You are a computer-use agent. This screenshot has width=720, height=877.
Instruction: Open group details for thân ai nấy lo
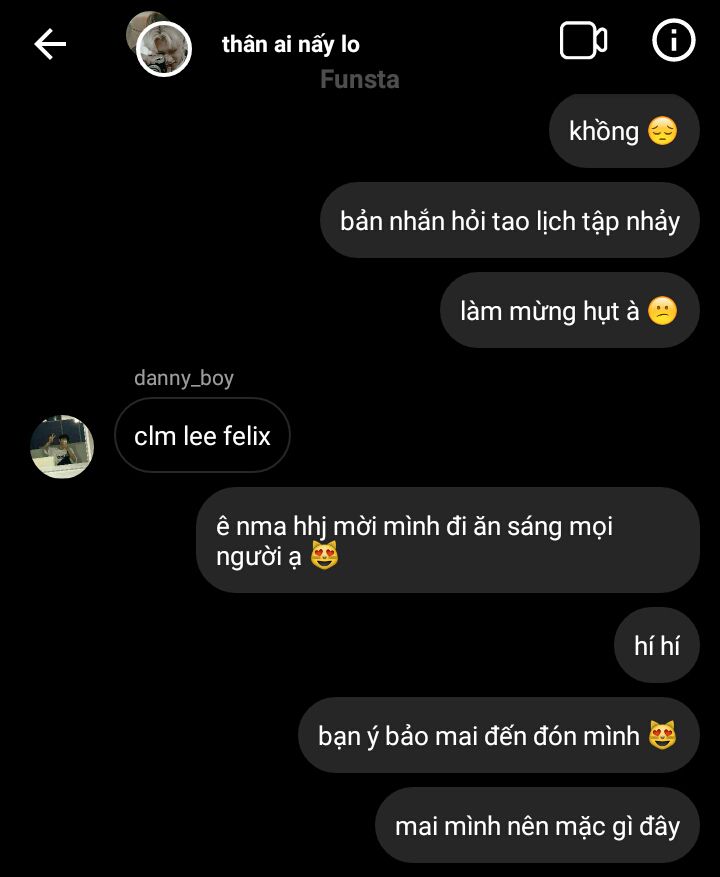290,44
